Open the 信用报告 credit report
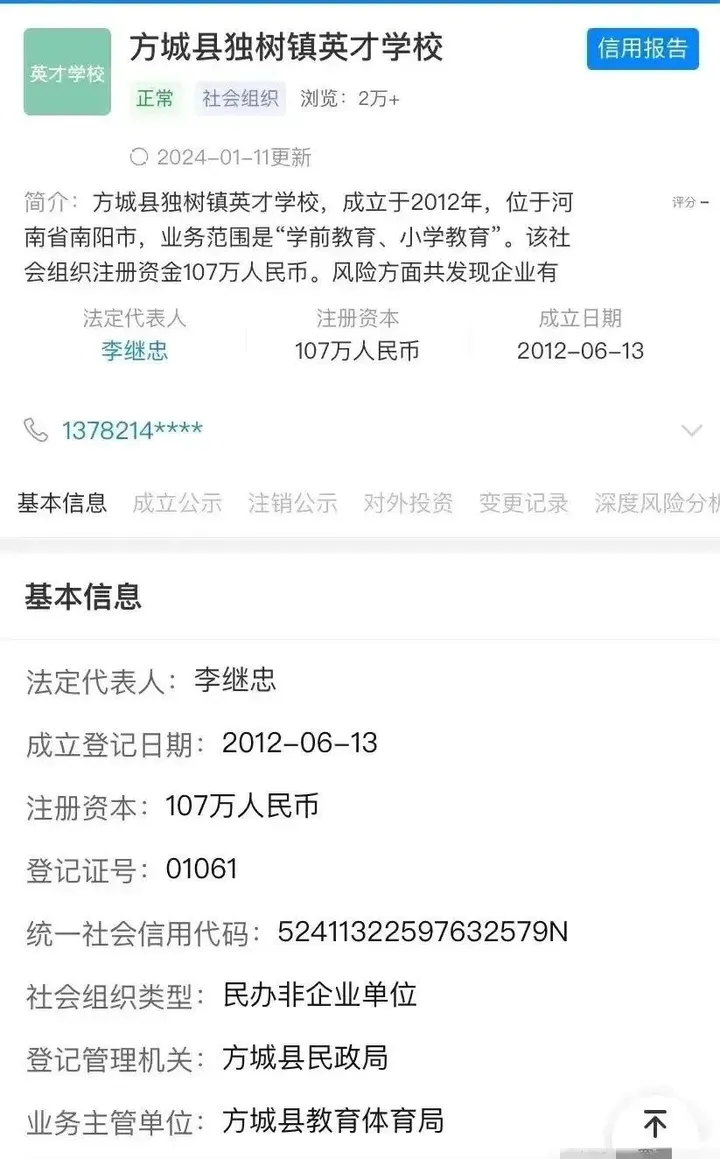This screenshot has height=1159, width=720. coord(642,48)
